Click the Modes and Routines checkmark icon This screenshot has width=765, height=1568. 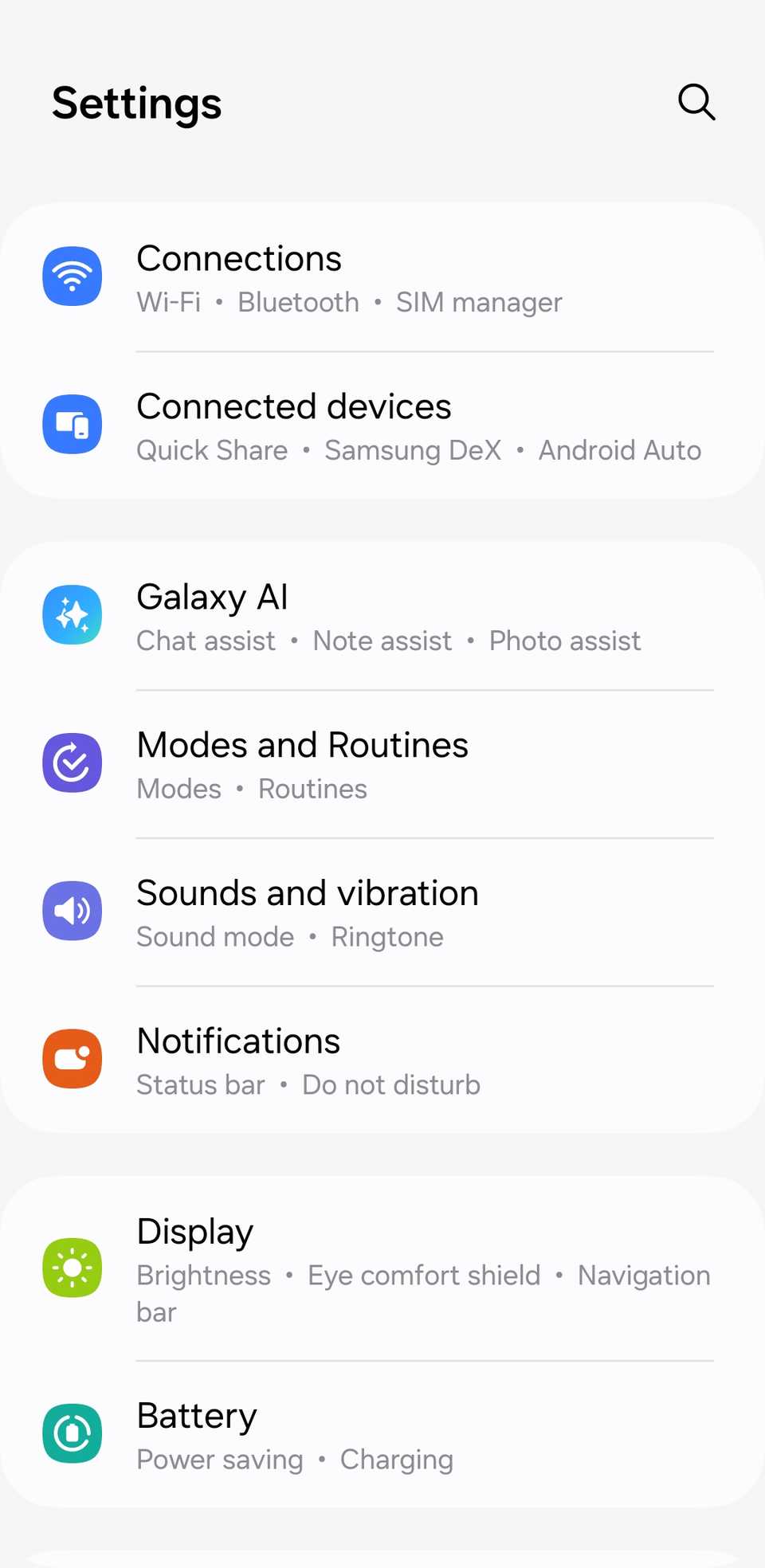tap(72, 762)
